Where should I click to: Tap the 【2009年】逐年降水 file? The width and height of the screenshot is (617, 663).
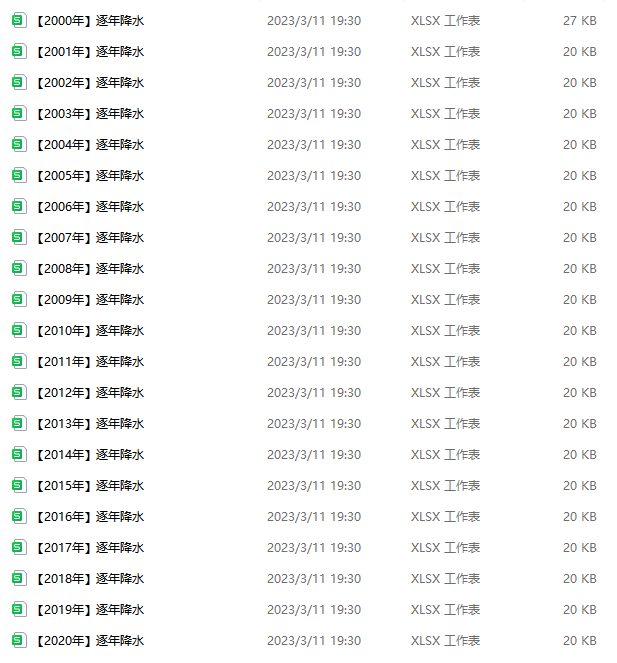pyautogui.click(x=90, y=299)
